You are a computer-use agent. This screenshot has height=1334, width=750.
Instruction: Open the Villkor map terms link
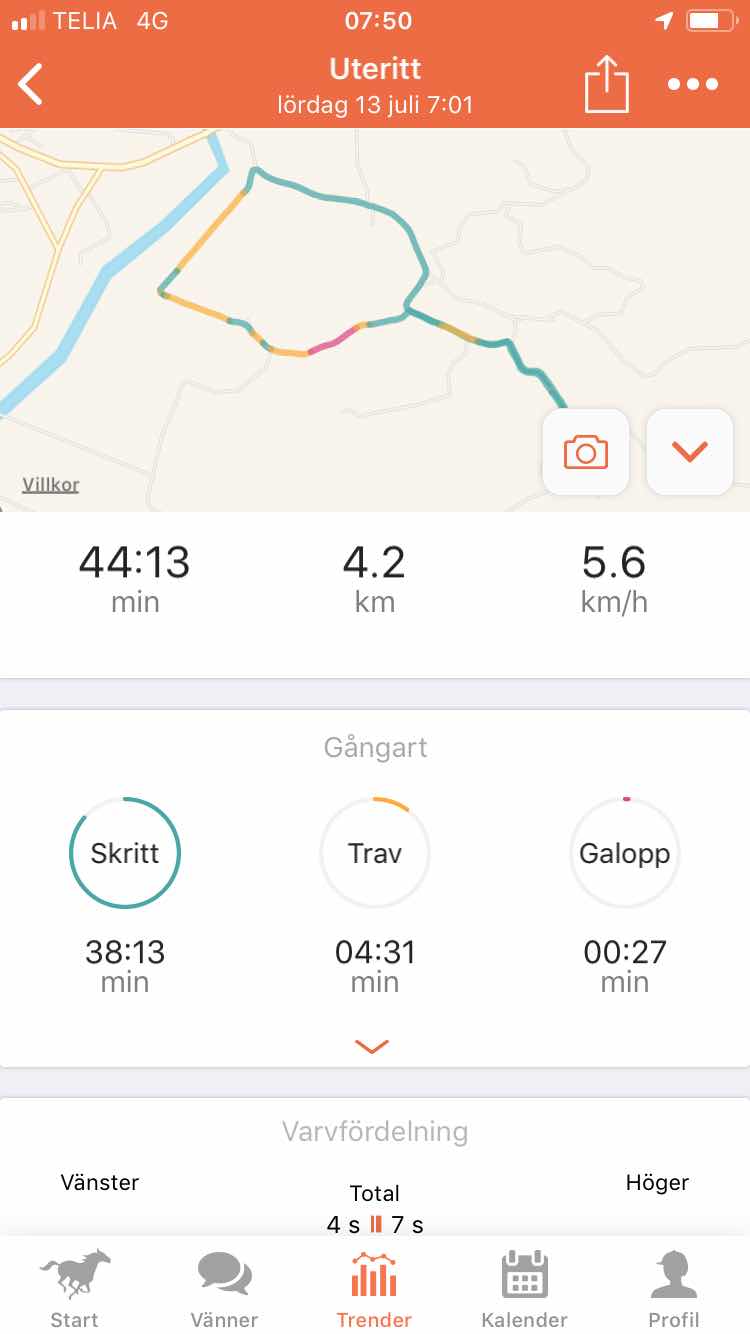[x=50, y=485]
